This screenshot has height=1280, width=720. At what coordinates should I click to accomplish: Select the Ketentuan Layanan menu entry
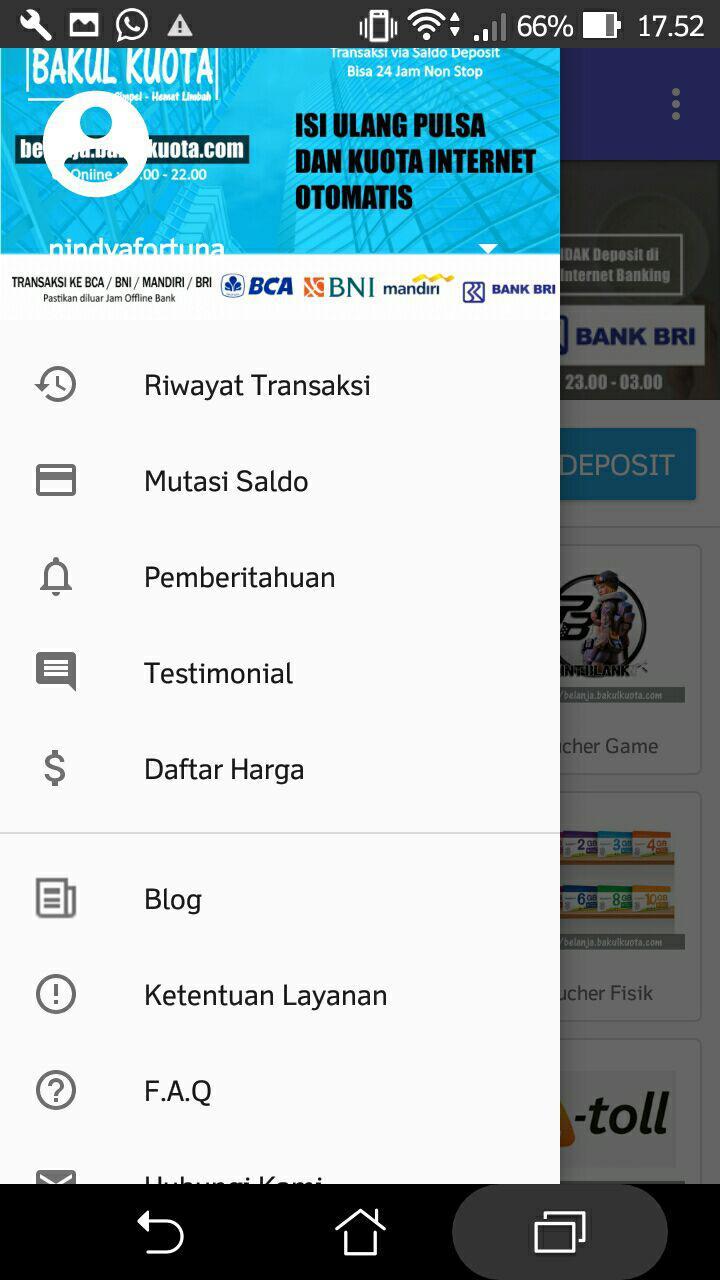click(x=266, y=994)
